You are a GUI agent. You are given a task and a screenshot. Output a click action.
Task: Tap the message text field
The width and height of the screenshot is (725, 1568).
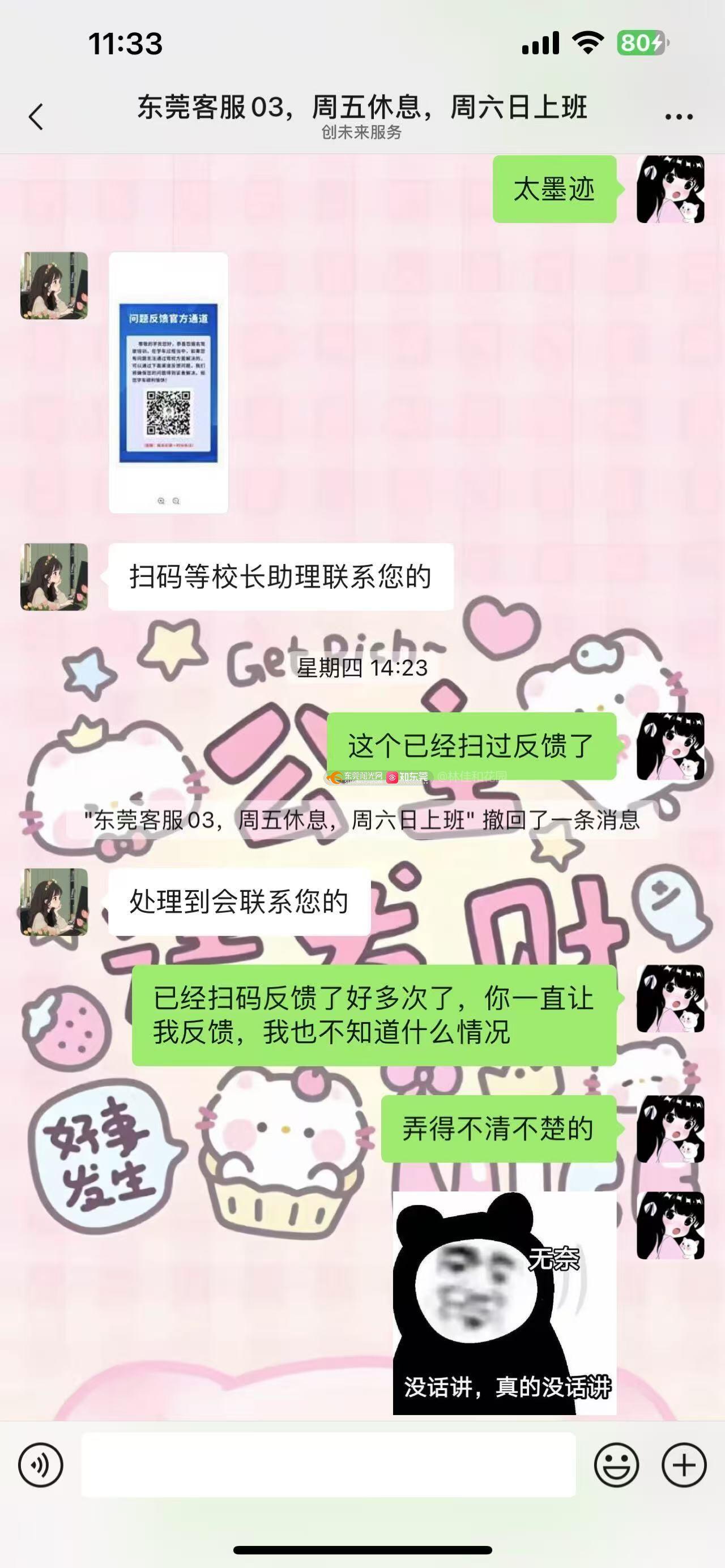click(x=328, y=1464)
